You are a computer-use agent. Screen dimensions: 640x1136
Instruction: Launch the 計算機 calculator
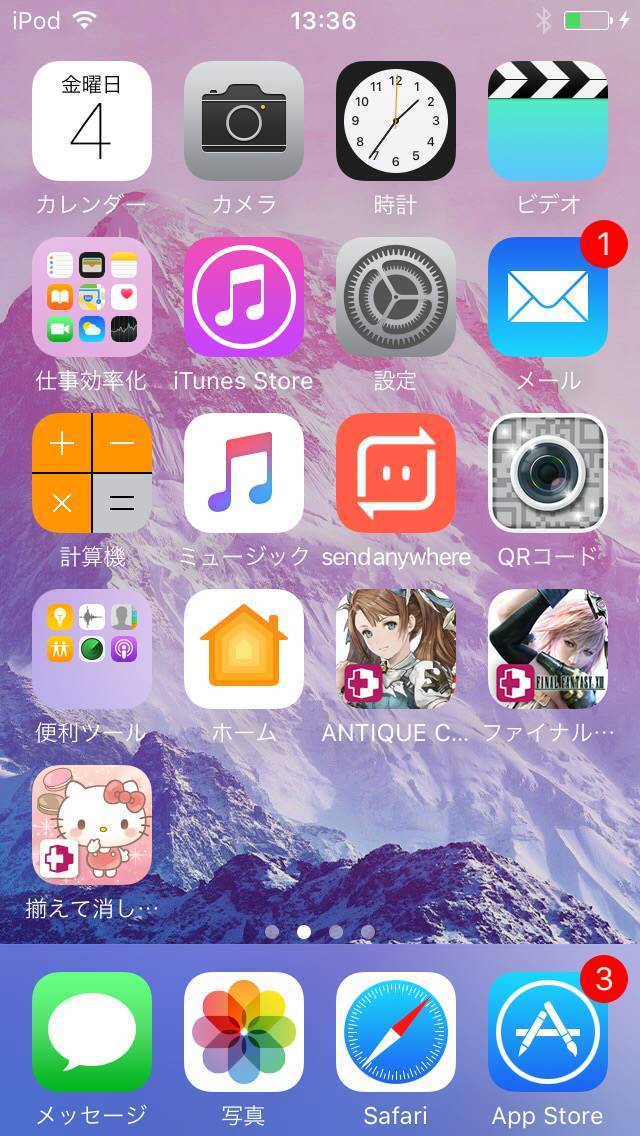[x=92, y=473]
